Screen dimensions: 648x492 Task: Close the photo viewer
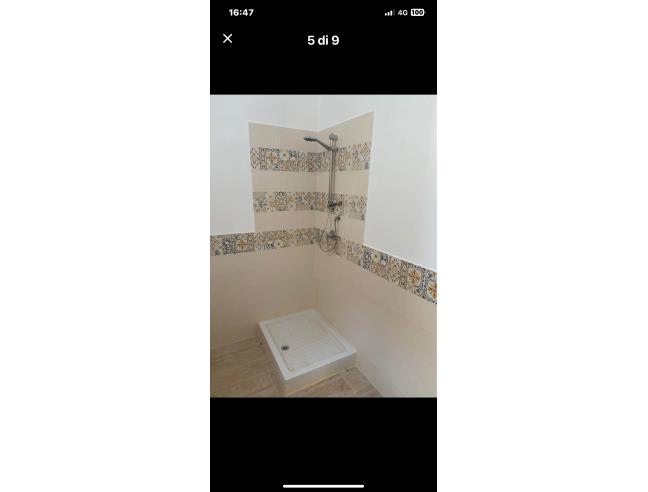(227, 39)
